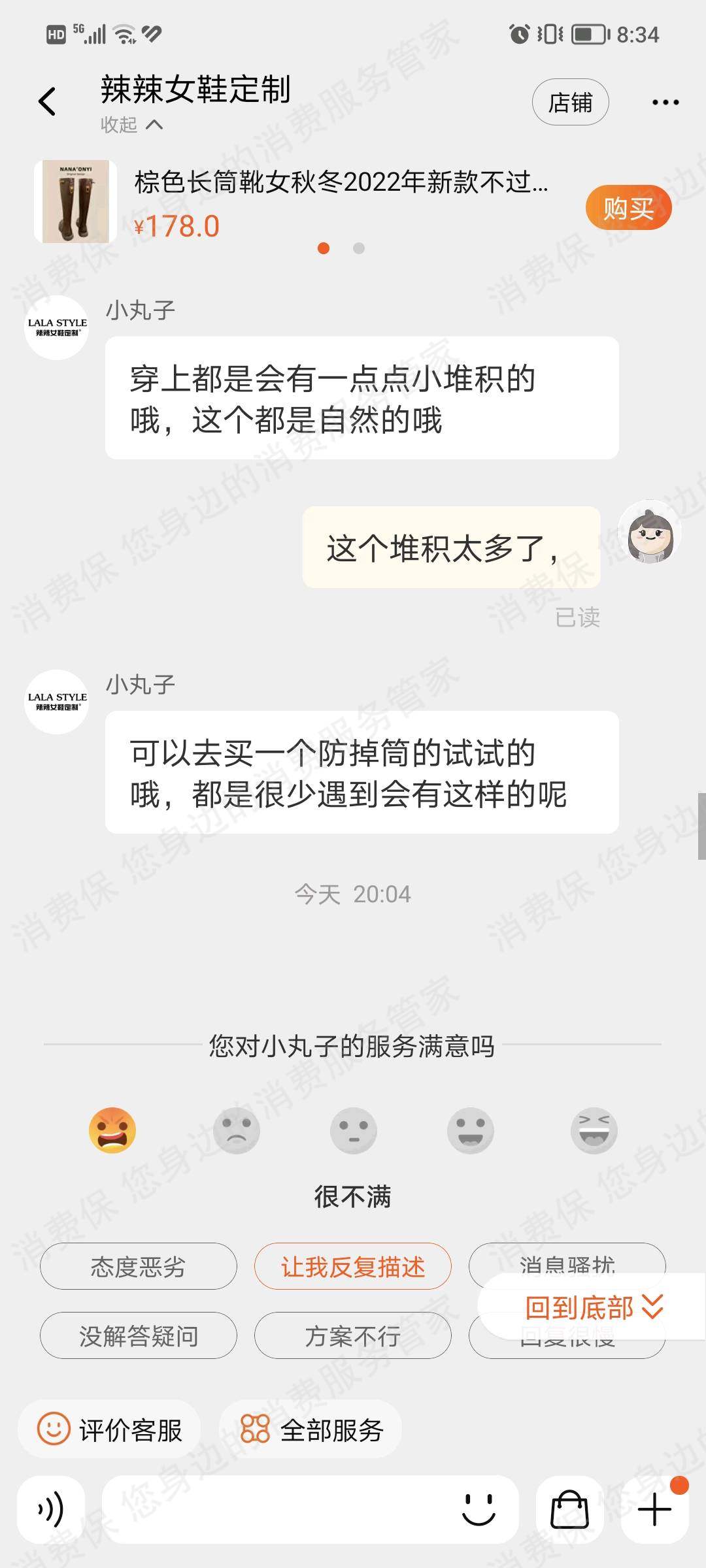The image size is (706, 1568).
Task: Select the angry 很不满 rating face
Action: pos(112,1130)
